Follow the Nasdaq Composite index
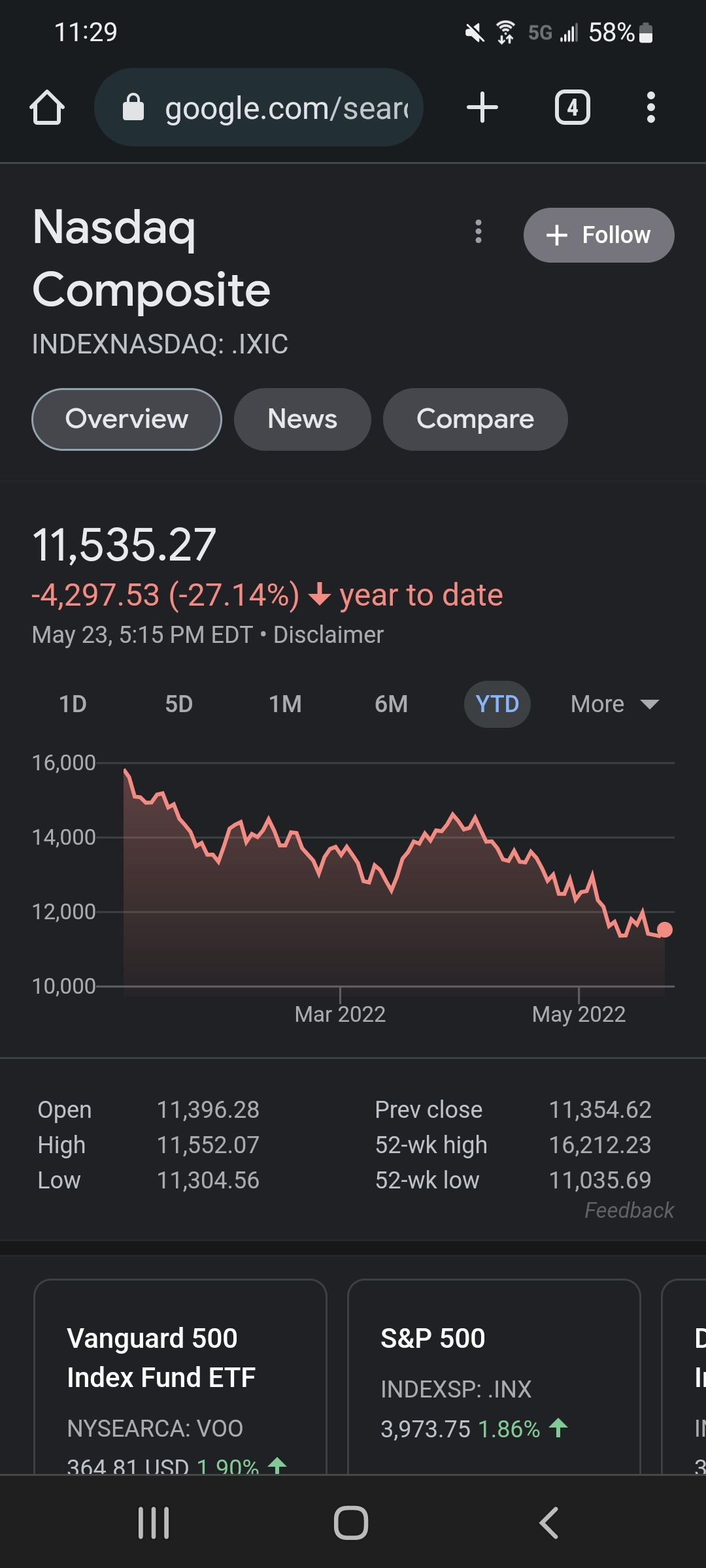Viewport: 706px width, 1568px height. click(599, 235)
